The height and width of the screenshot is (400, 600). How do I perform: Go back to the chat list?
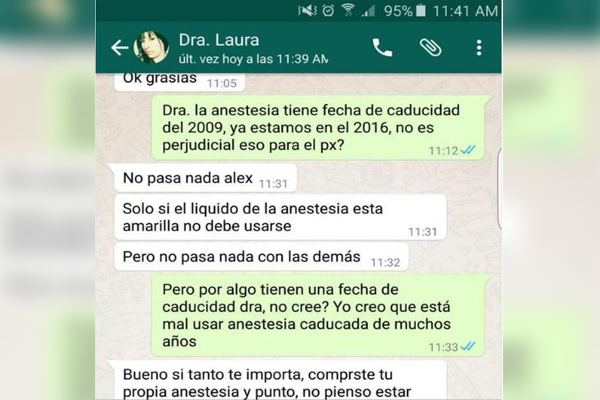click(119, 47)
